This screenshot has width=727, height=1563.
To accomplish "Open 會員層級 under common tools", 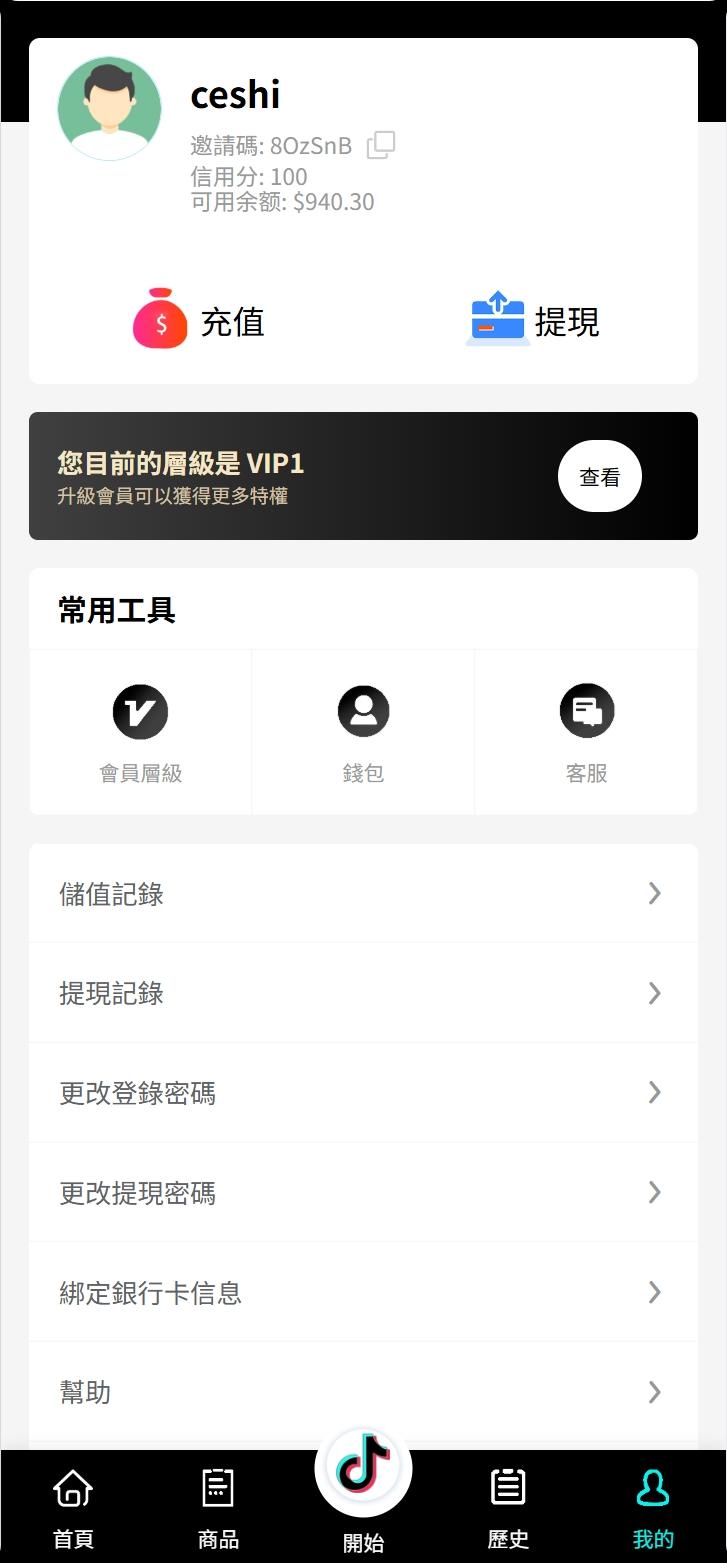I will [140, 733].
